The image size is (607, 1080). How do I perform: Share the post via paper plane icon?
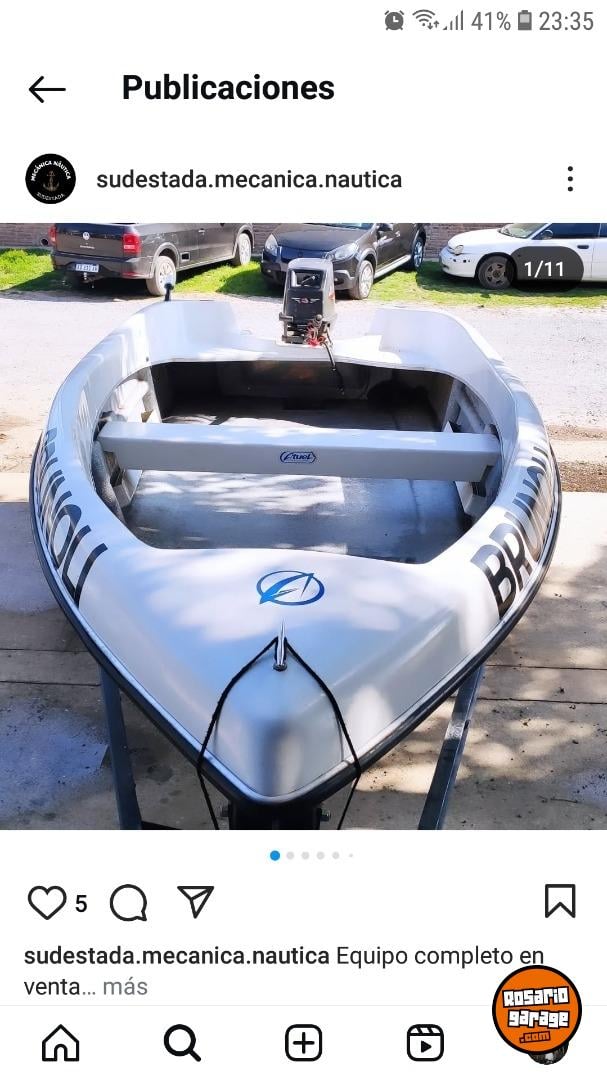pos(195,901)
